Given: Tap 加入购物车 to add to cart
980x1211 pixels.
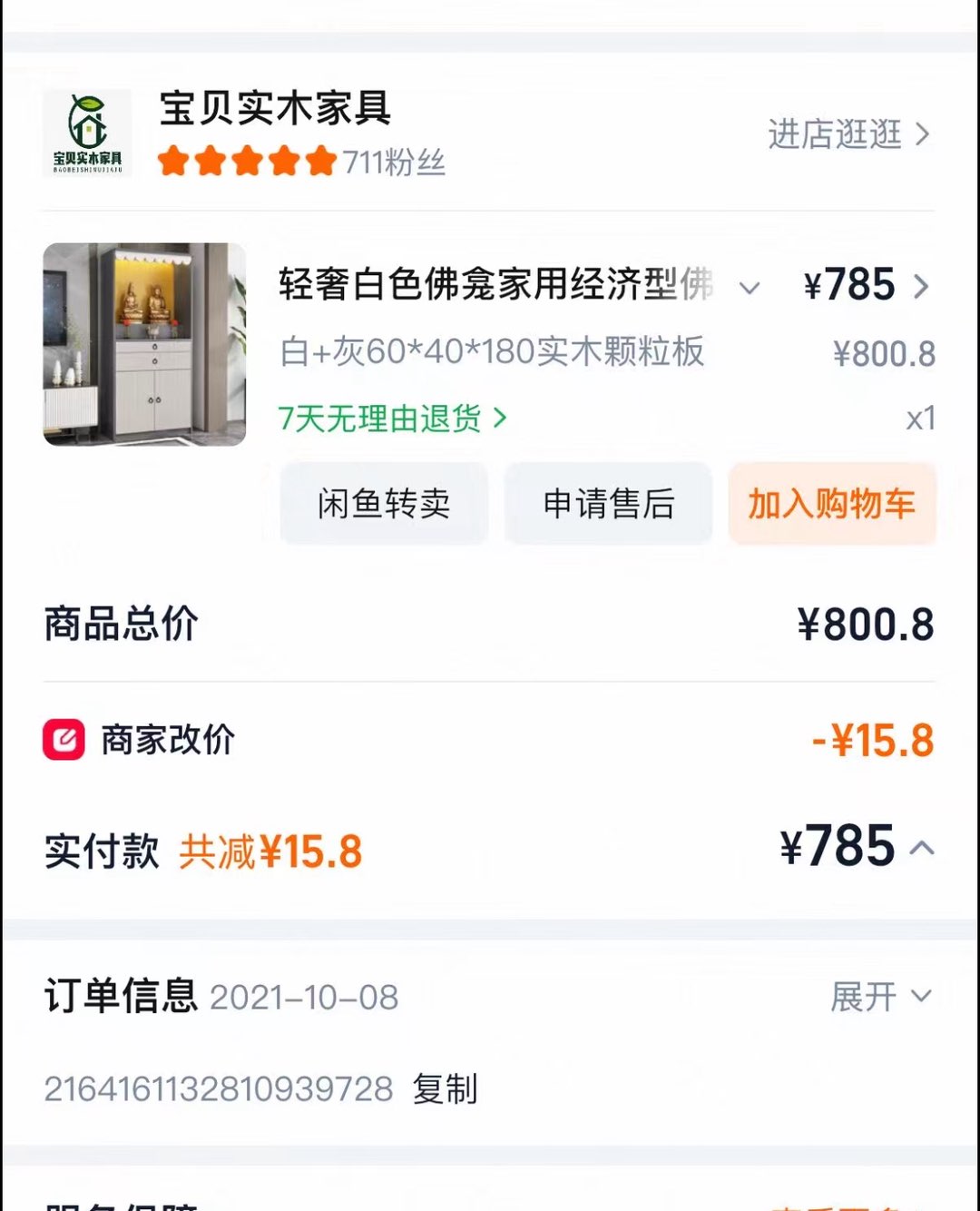Looking at the screenshot, I should tap(831, 503).
